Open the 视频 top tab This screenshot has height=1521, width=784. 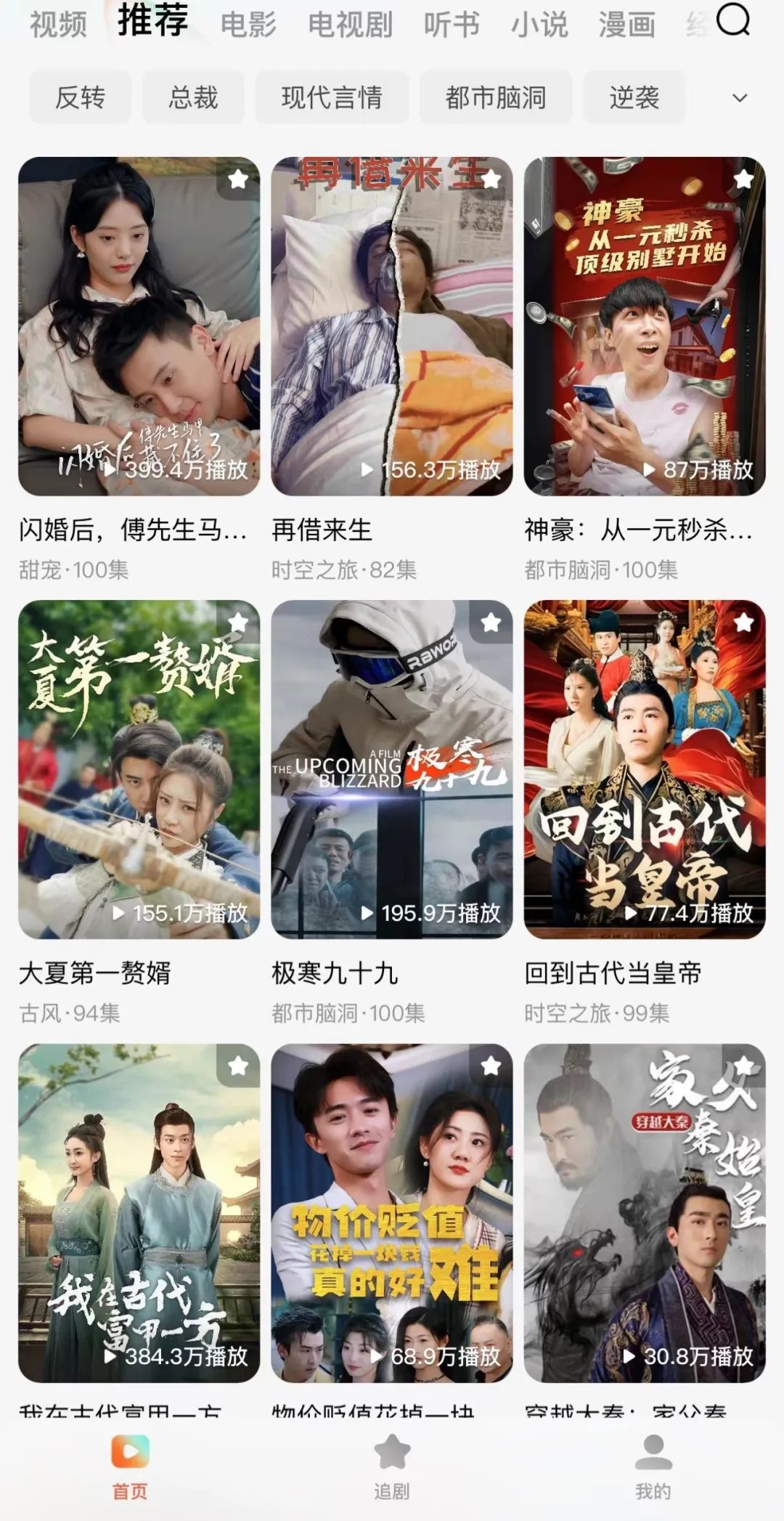point(58,24)
